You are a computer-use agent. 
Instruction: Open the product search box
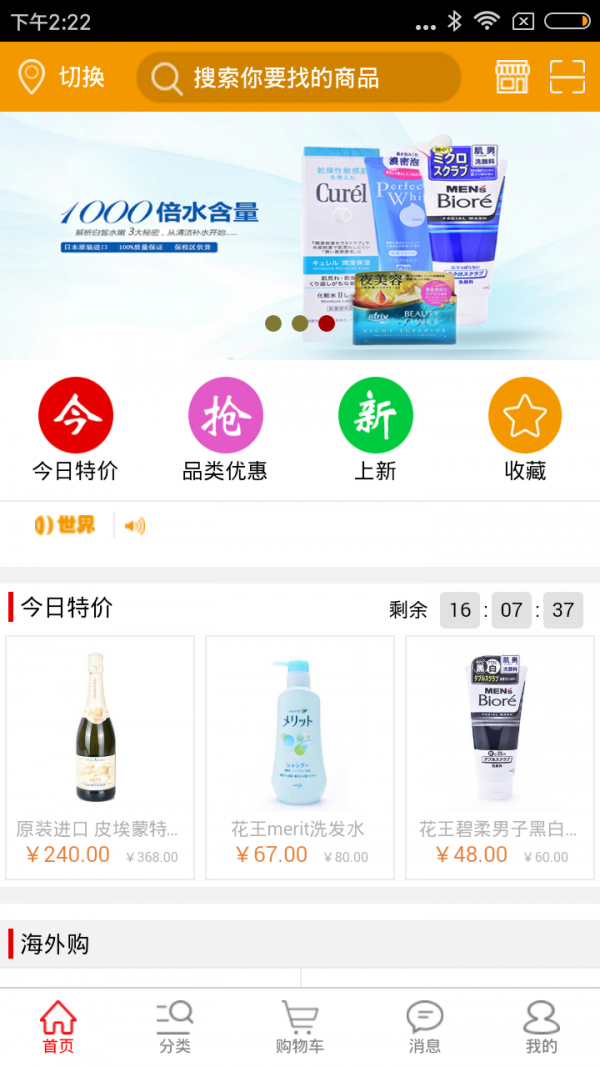[298, 77]
